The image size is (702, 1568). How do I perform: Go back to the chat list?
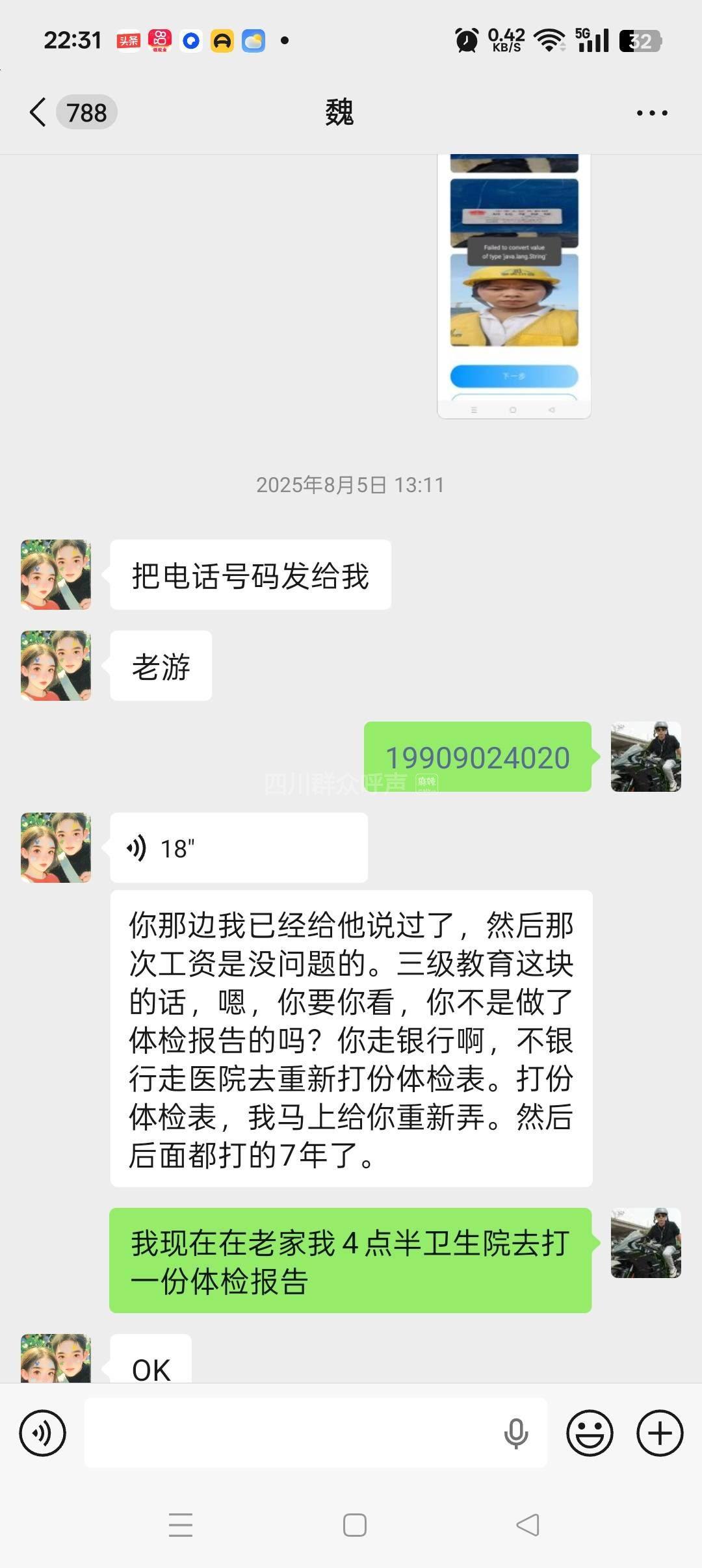tap(39, 112)
